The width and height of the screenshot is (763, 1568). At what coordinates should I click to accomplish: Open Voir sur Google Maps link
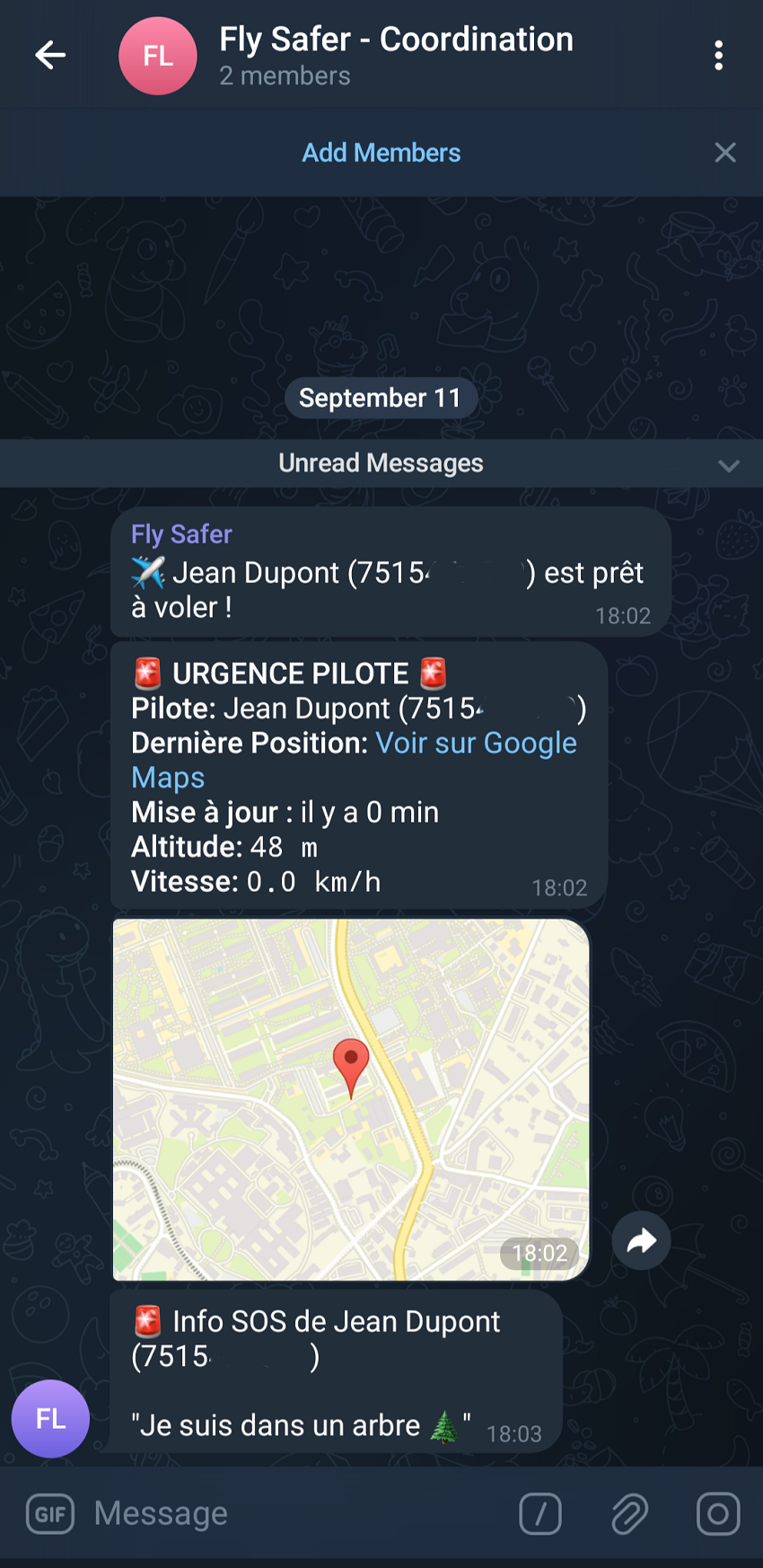click(x=477, y=743)
